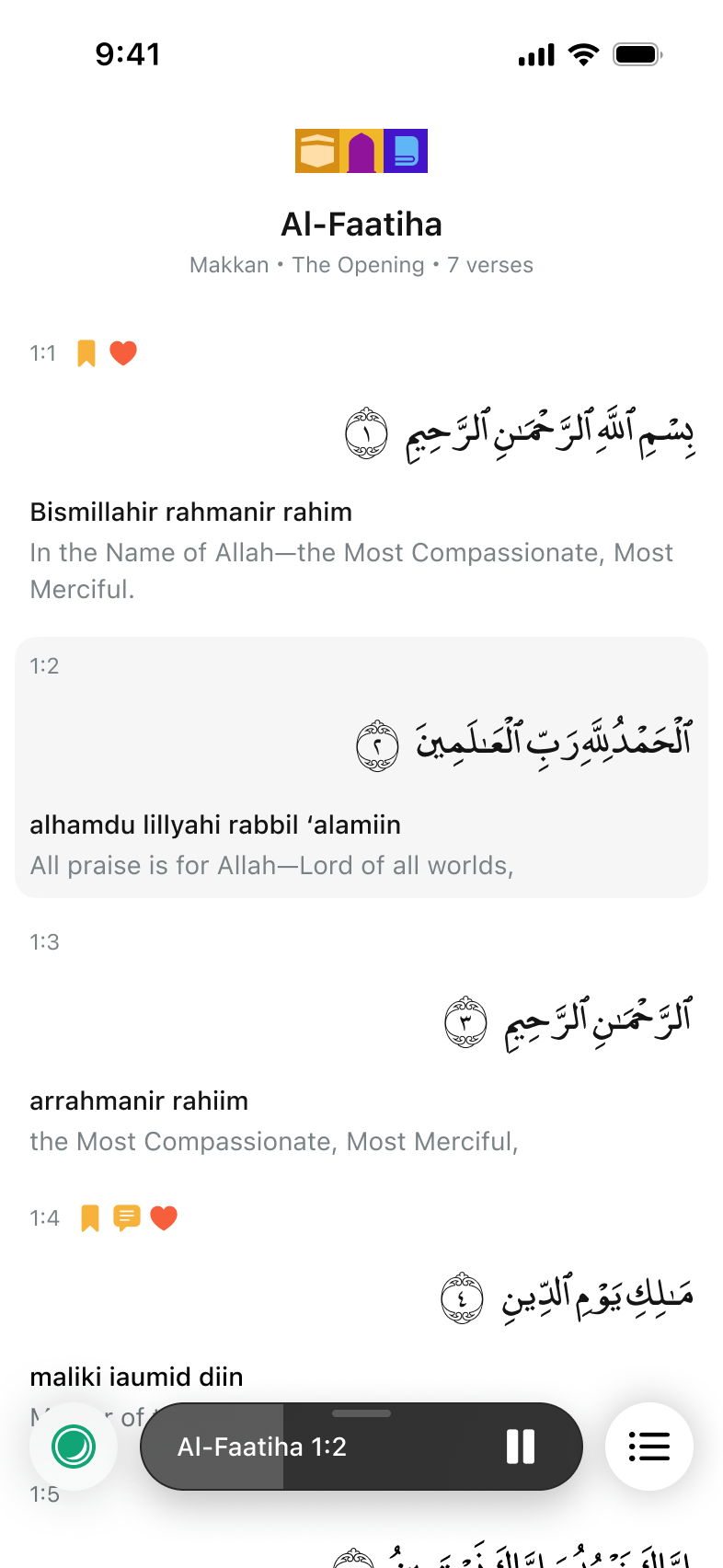723x1568 pixels.
Task: Tap the green circular button at bottom left
Action: point(74,1447)
